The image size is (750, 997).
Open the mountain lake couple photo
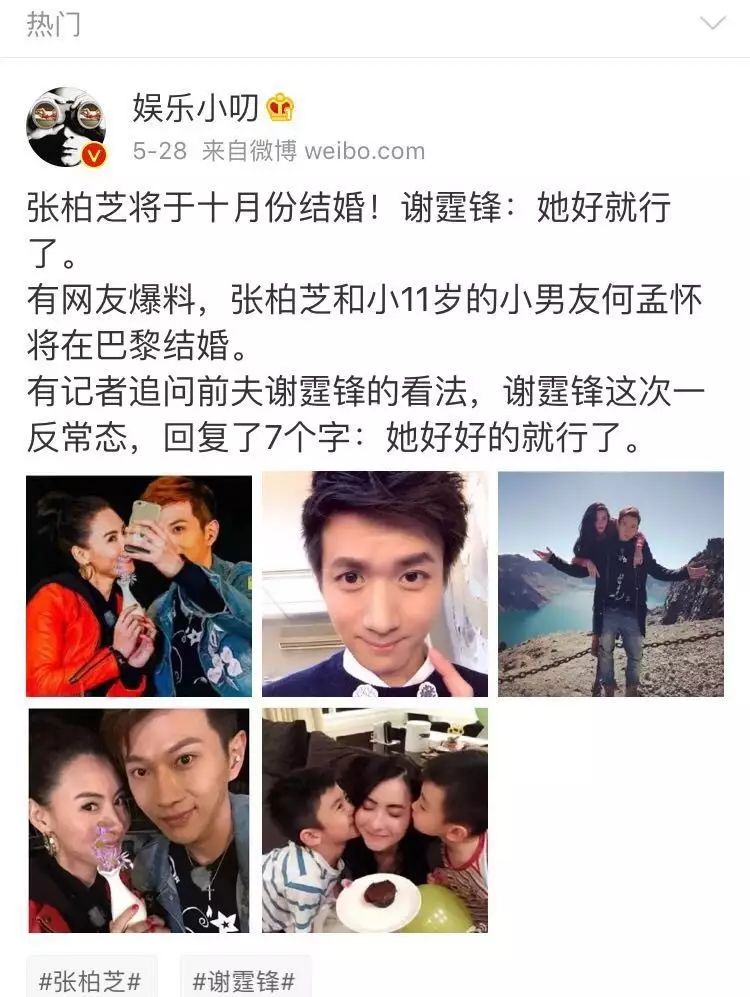point(611,585)
